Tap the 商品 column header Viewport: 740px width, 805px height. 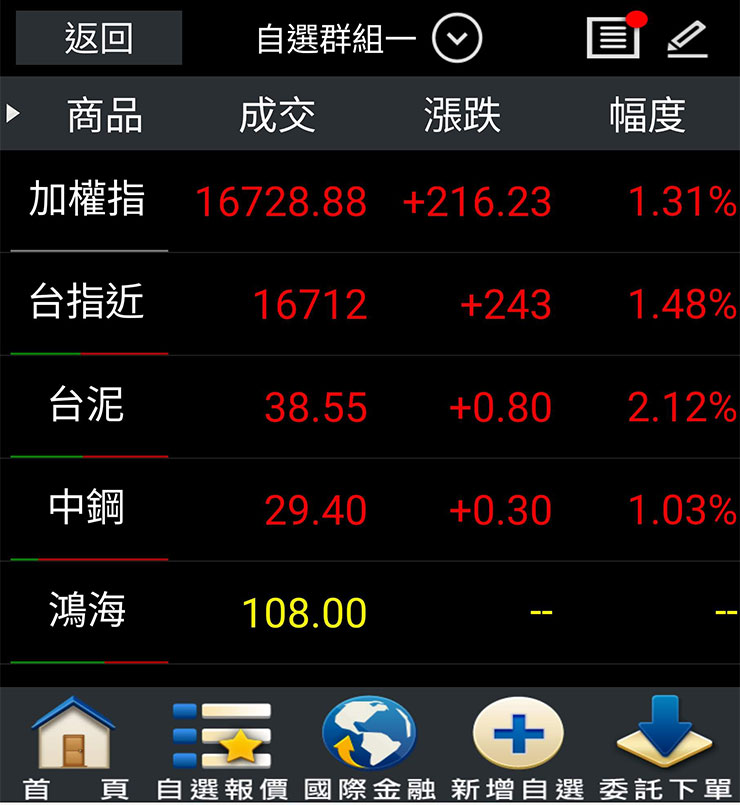click(x=103, y=113)
